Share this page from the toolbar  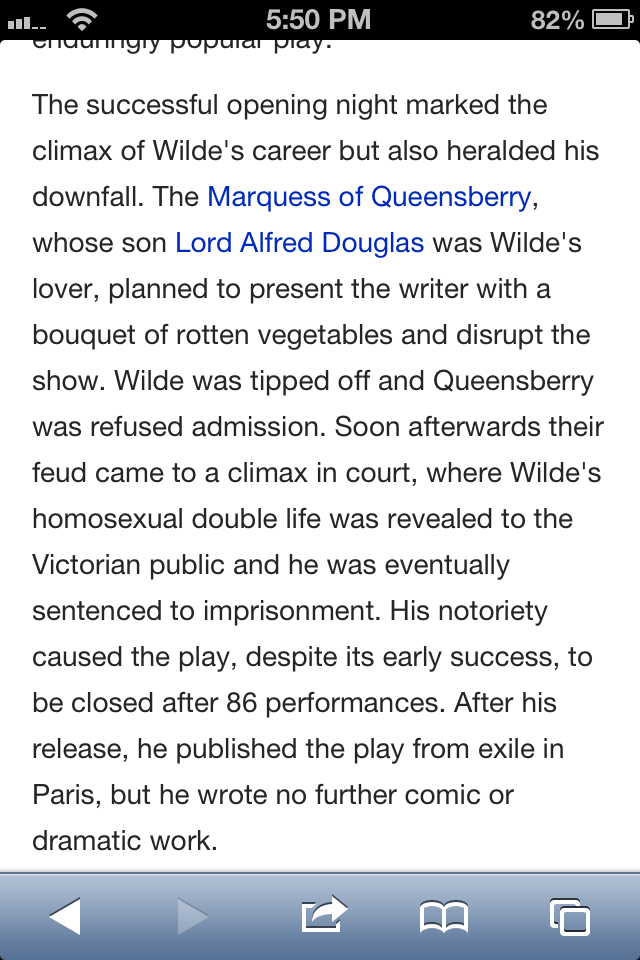point(323,916)
